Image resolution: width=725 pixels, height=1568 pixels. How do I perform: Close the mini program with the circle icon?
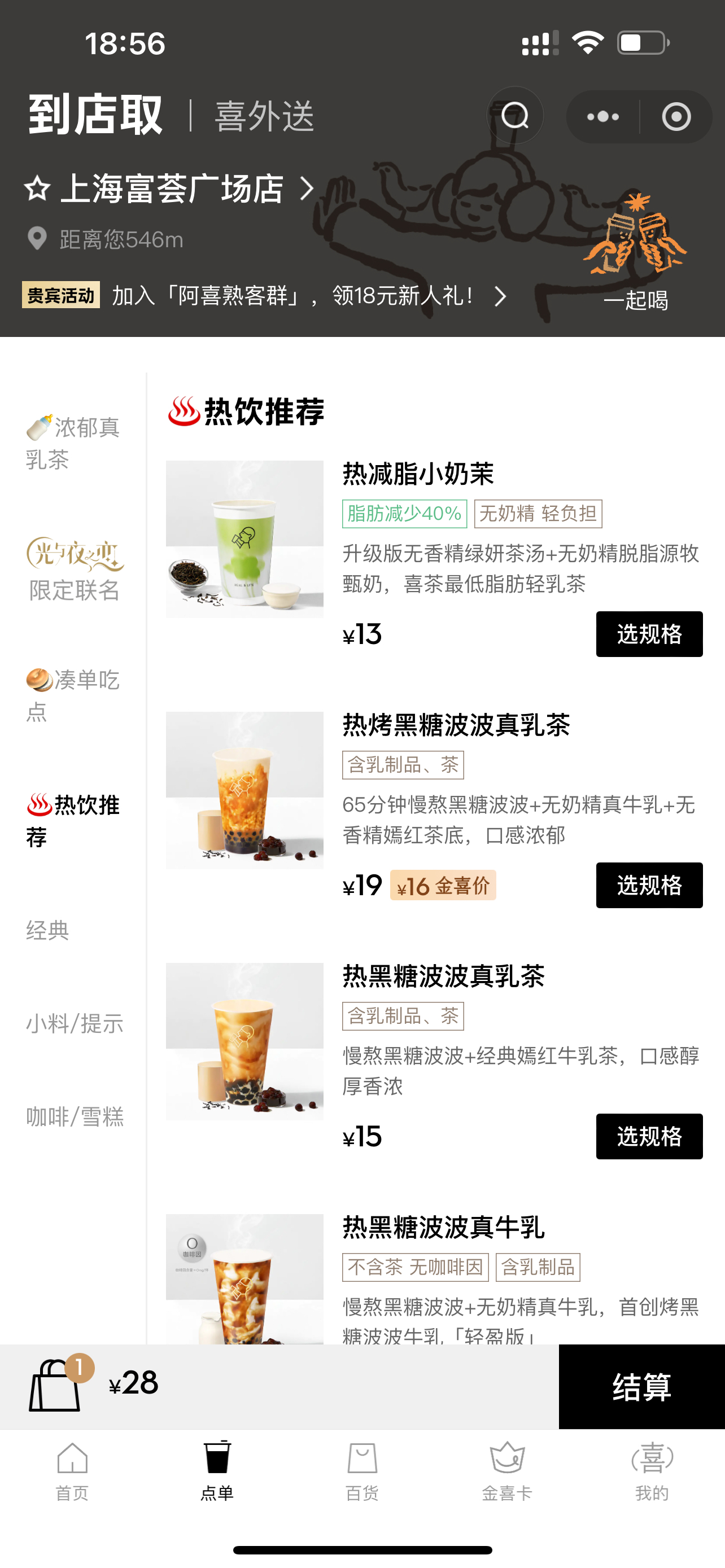676,116
